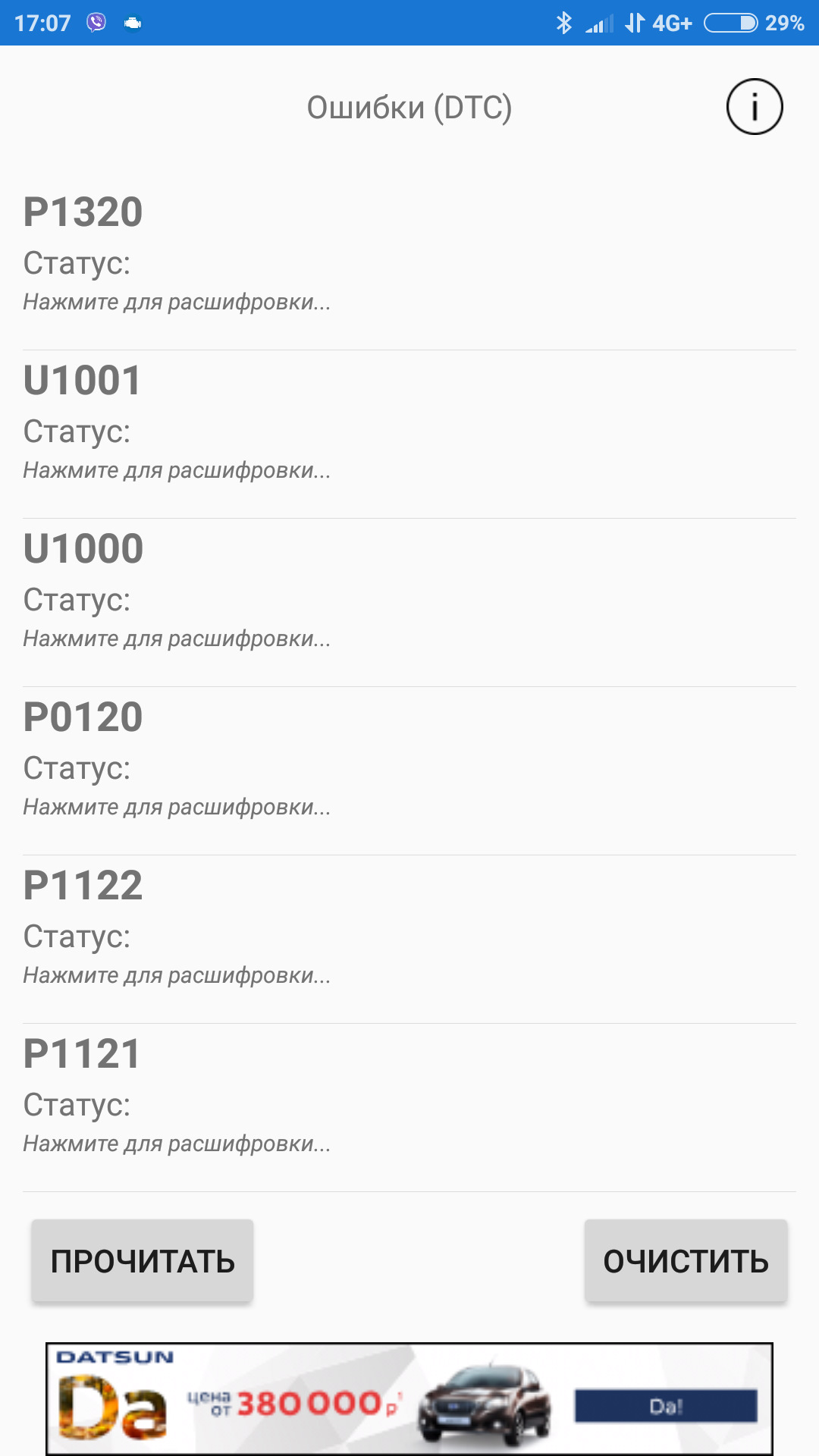Tap the ПРОЧИТАТЬ button
The image size is (819, 1456).
click(x=143, y=1261)
